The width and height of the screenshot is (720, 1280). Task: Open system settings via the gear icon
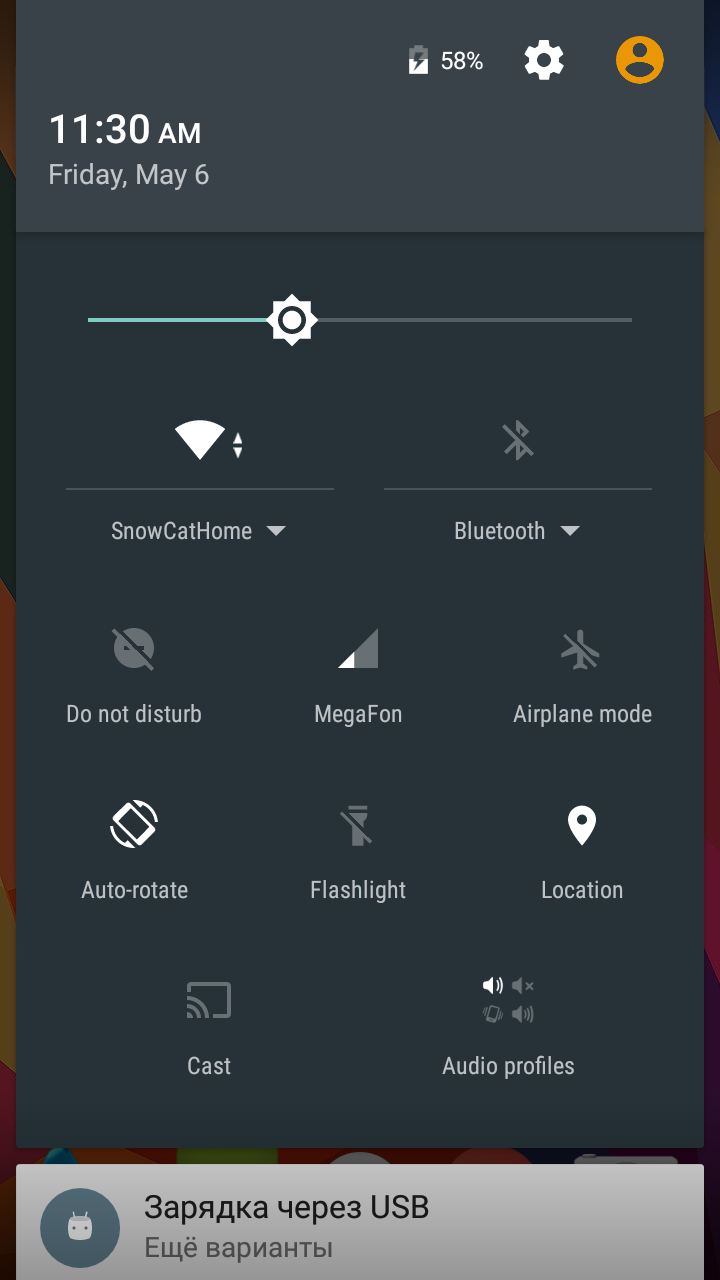pyautogui.click(x=544, y=61)
